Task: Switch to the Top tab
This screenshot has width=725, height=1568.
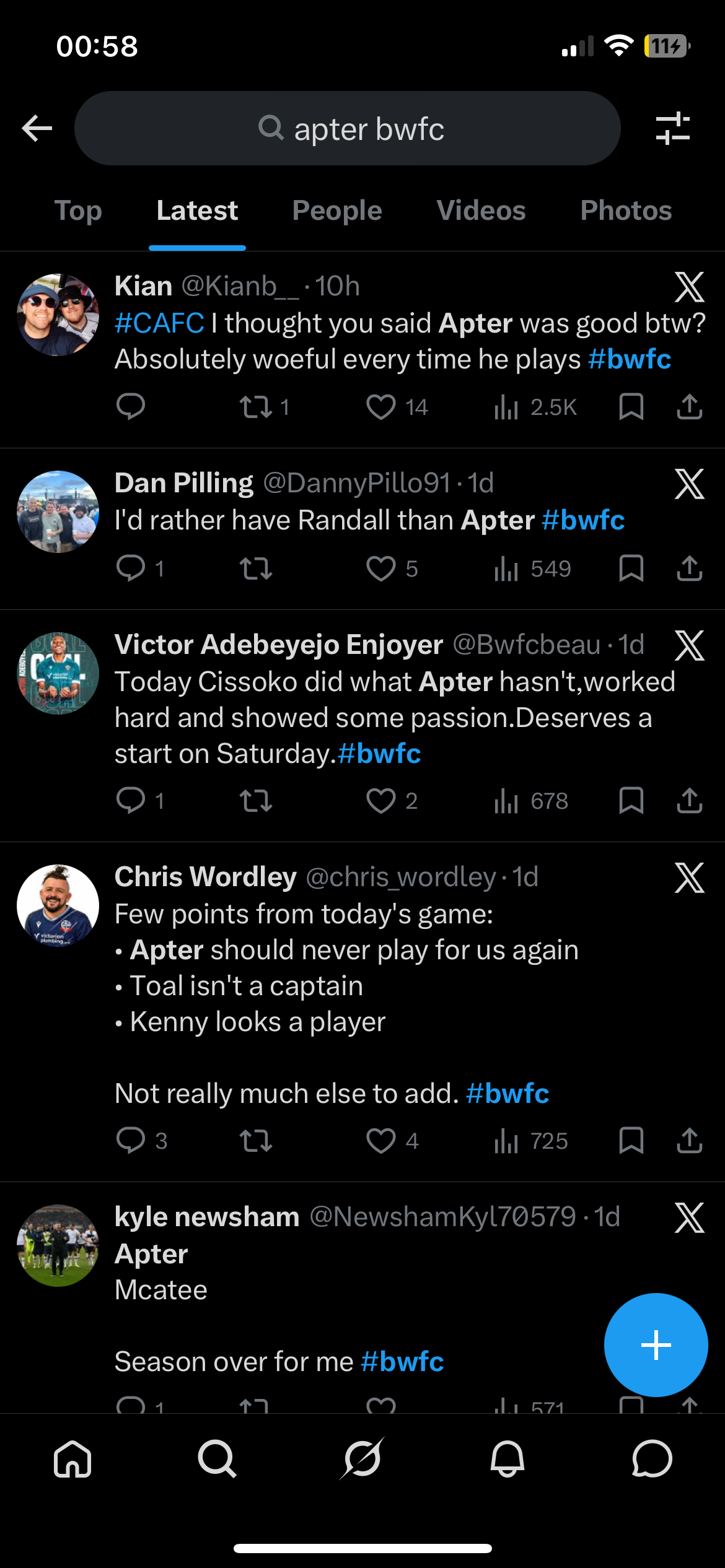Action: point(78,211)
